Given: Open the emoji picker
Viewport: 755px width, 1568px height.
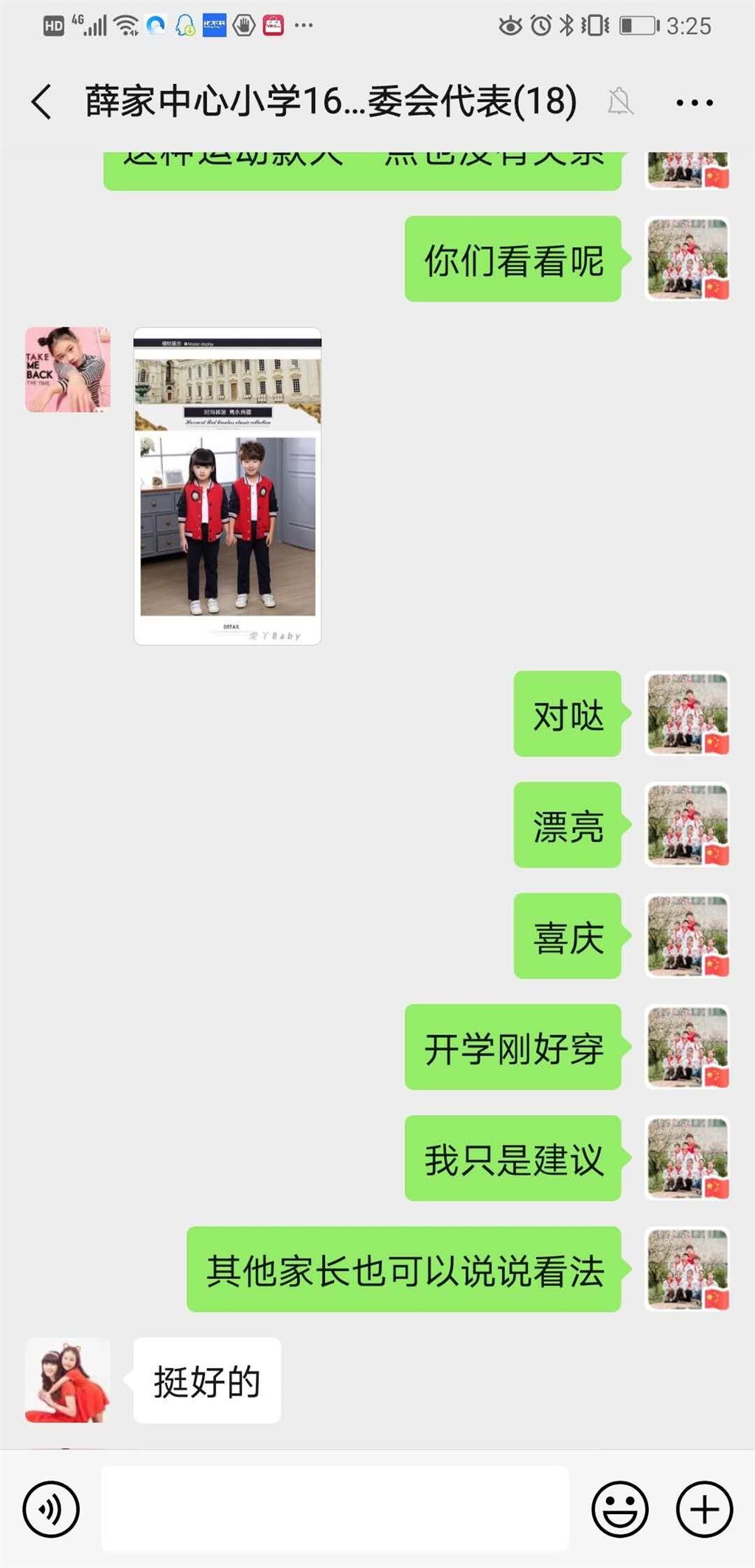Looking at the screenshot, I should tap(620, 1508).
